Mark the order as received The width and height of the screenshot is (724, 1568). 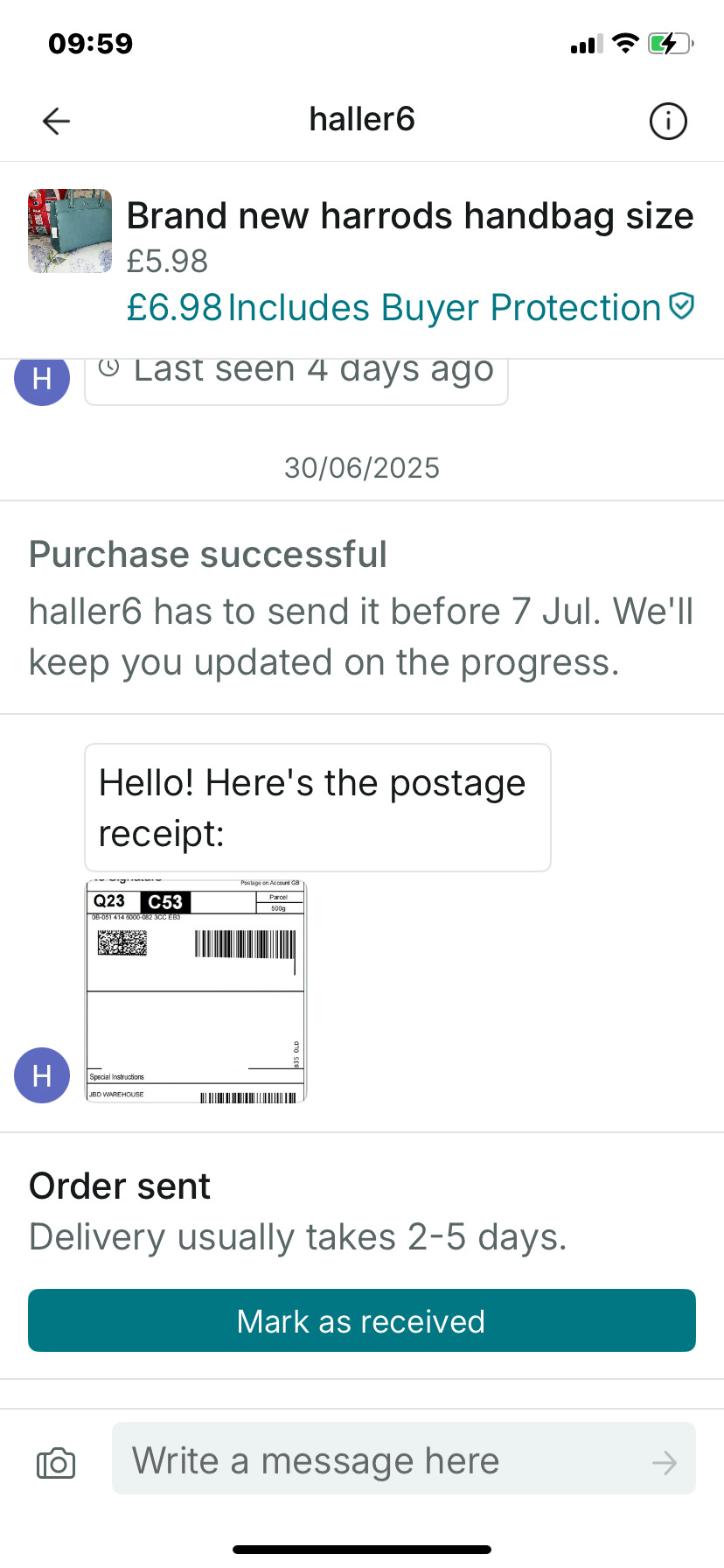[362, 1320]
